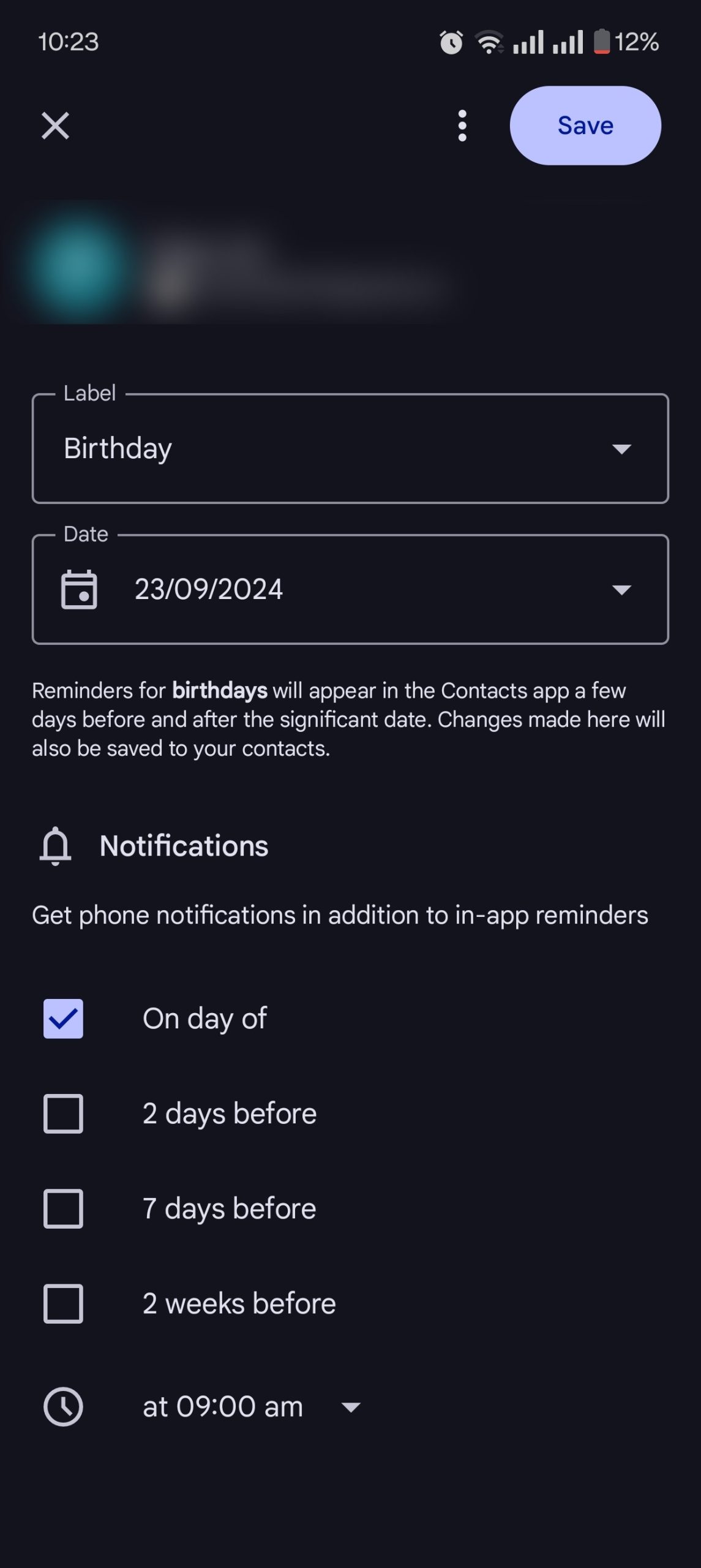701x1568 pixels.
Task: Uncheck the On day of notification
Action: point(63,1019)
